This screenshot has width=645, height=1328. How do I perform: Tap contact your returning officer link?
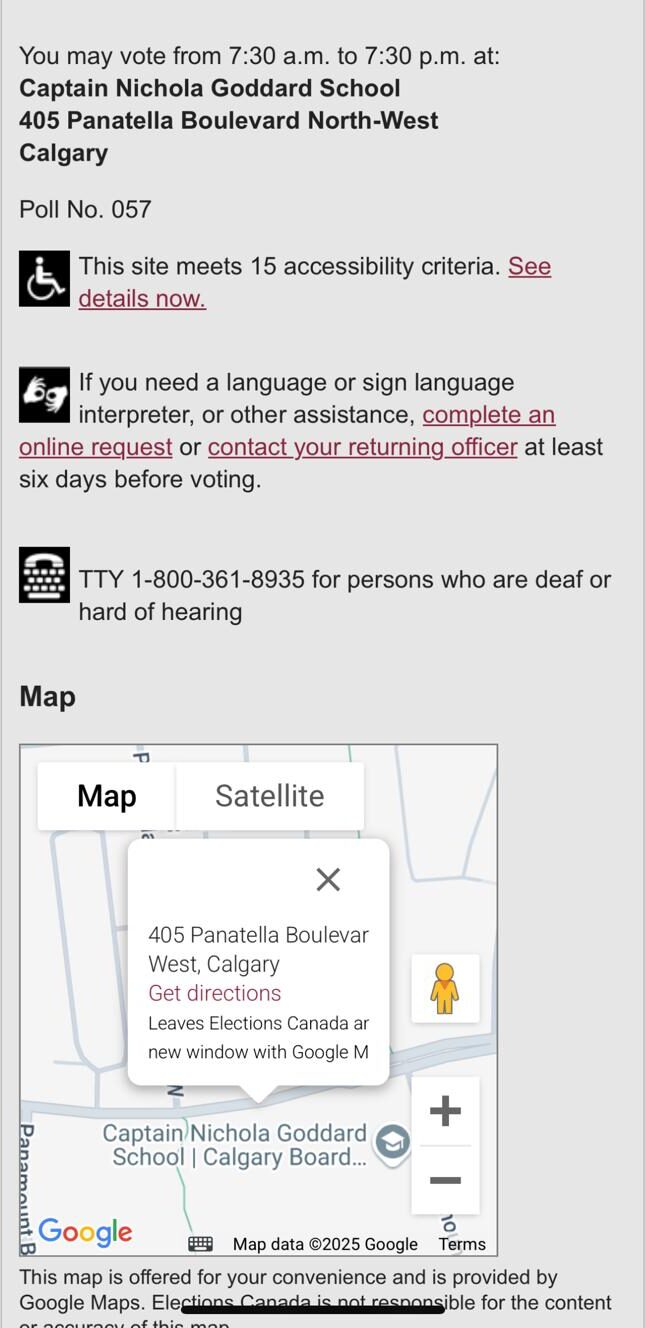(362, 447)
